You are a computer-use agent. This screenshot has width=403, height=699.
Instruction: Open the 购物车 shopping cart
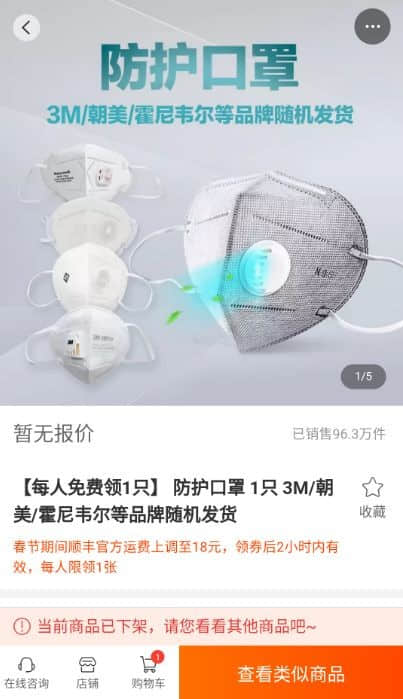click(148, 671)
